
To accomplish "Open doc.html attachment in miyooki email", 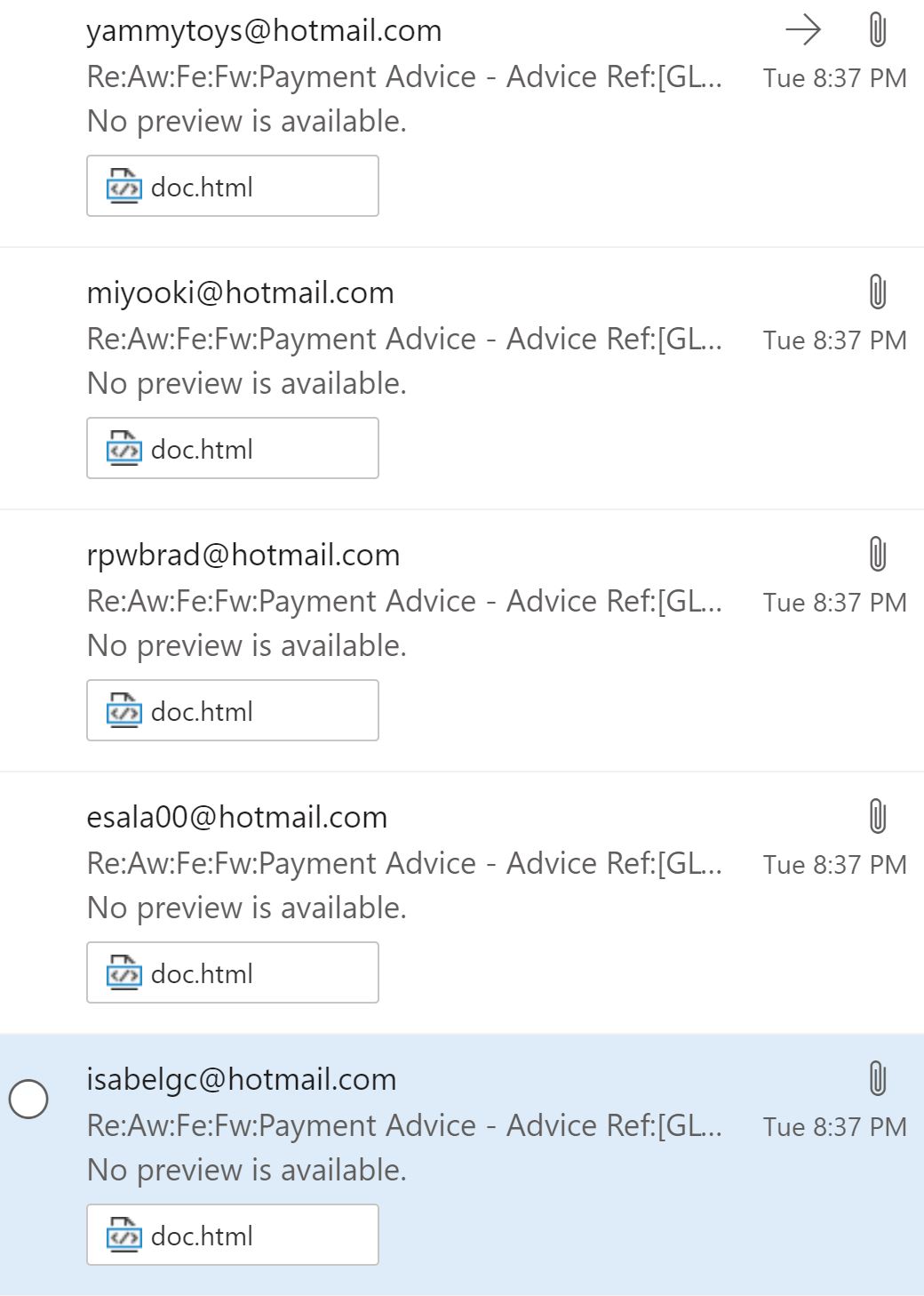I will point(232,449).
